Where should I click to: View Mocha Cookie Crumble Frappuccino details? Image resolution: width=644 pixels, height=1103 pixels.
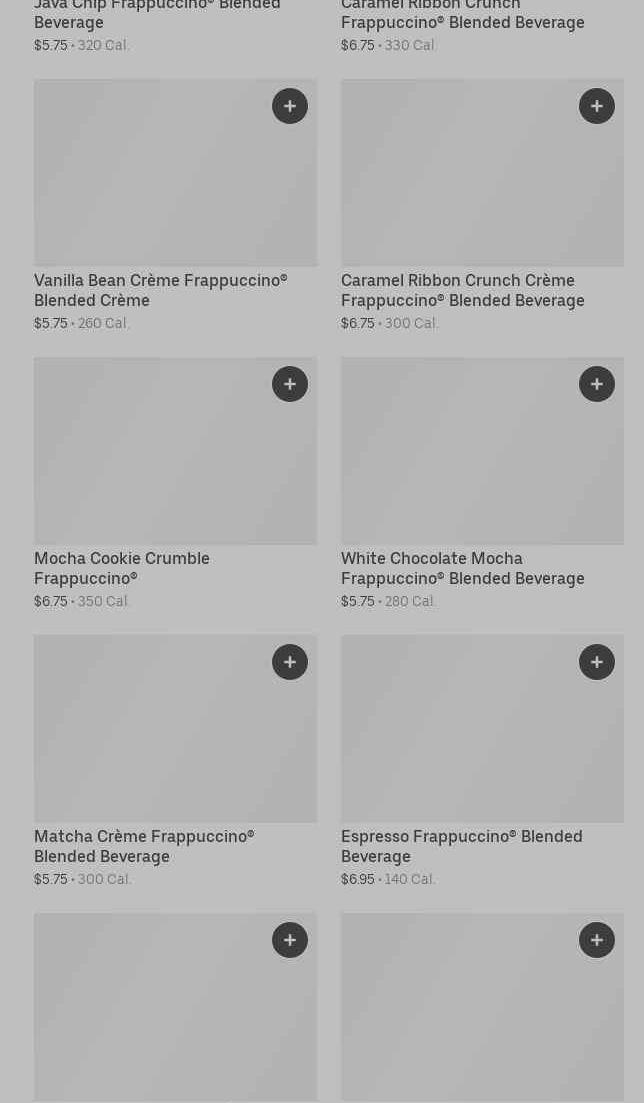click(122, 568)
